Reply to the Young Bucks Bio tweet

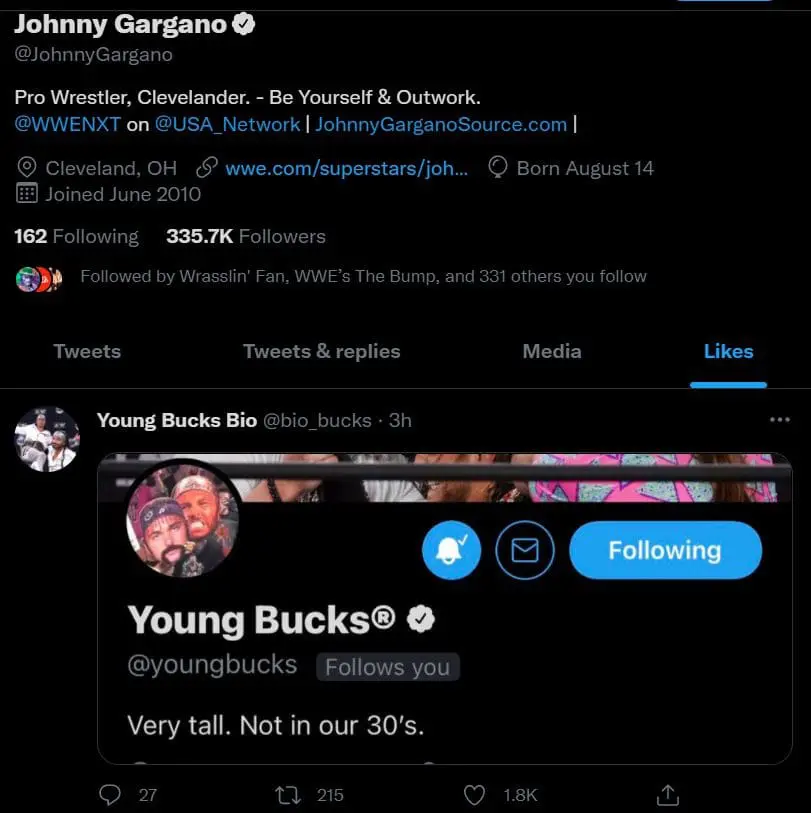[111, 795]
